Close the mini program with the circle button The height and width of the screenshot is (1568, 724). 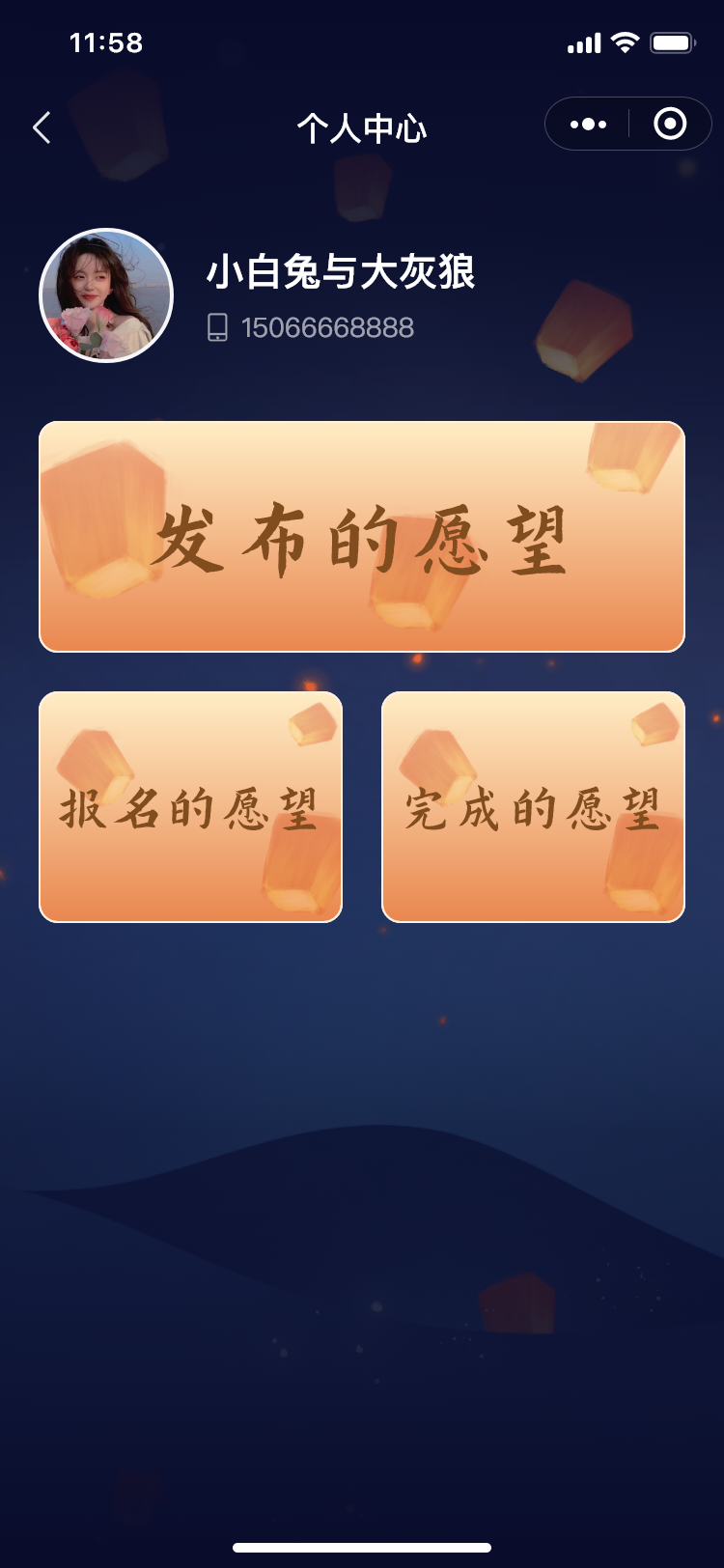[x=670, y=125]
